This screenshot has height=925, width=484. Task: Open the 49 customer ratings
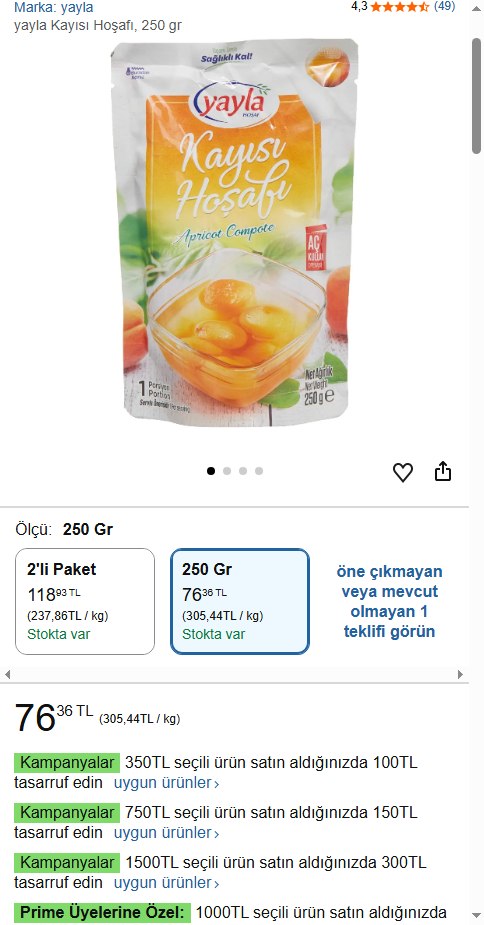click(444, 6)
